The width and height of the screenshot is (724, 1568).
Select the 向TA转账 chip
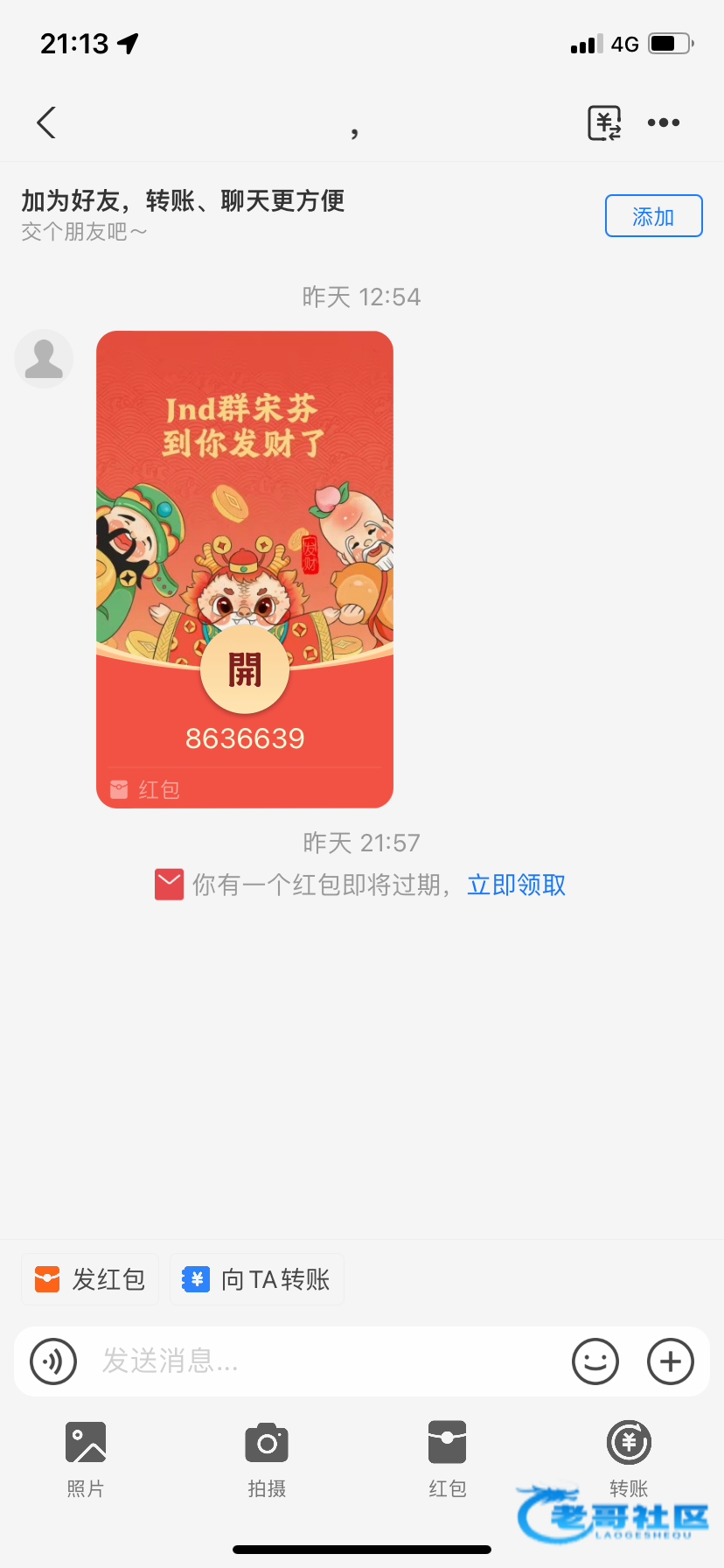click(x=257, y=1279)
